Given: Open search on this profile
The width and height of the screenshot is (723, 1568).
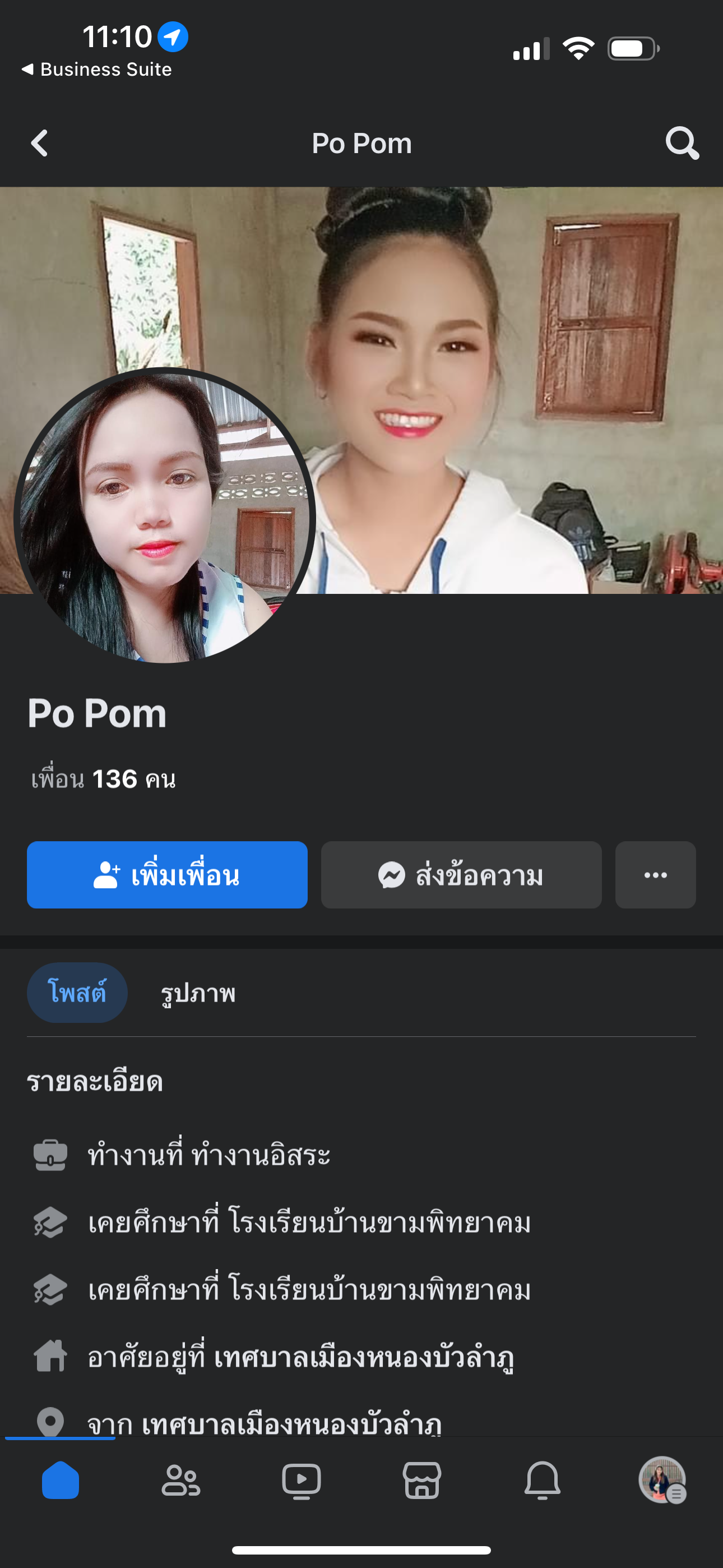Looking at the screenshot, I should 682,144.
